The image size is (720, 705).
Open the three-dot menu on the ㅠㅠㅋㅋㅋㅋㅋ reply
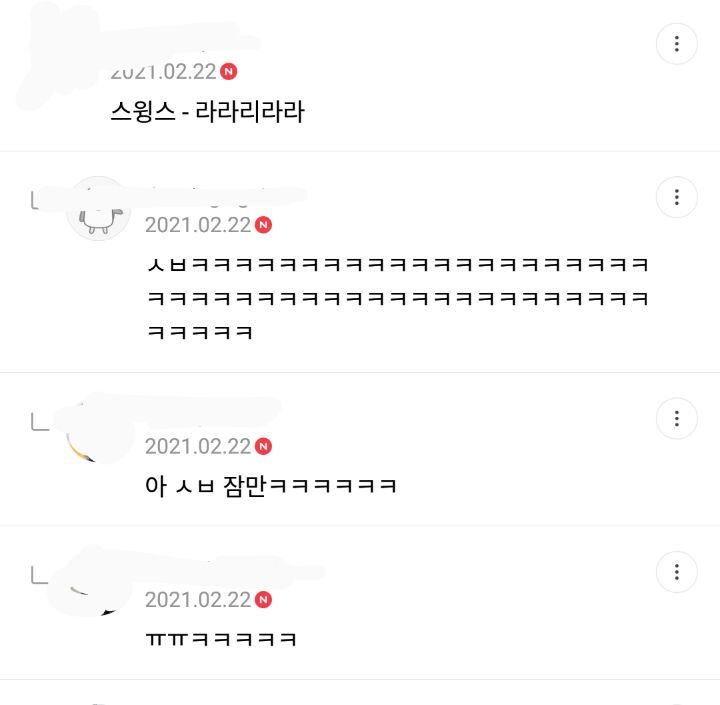[676, 572]
